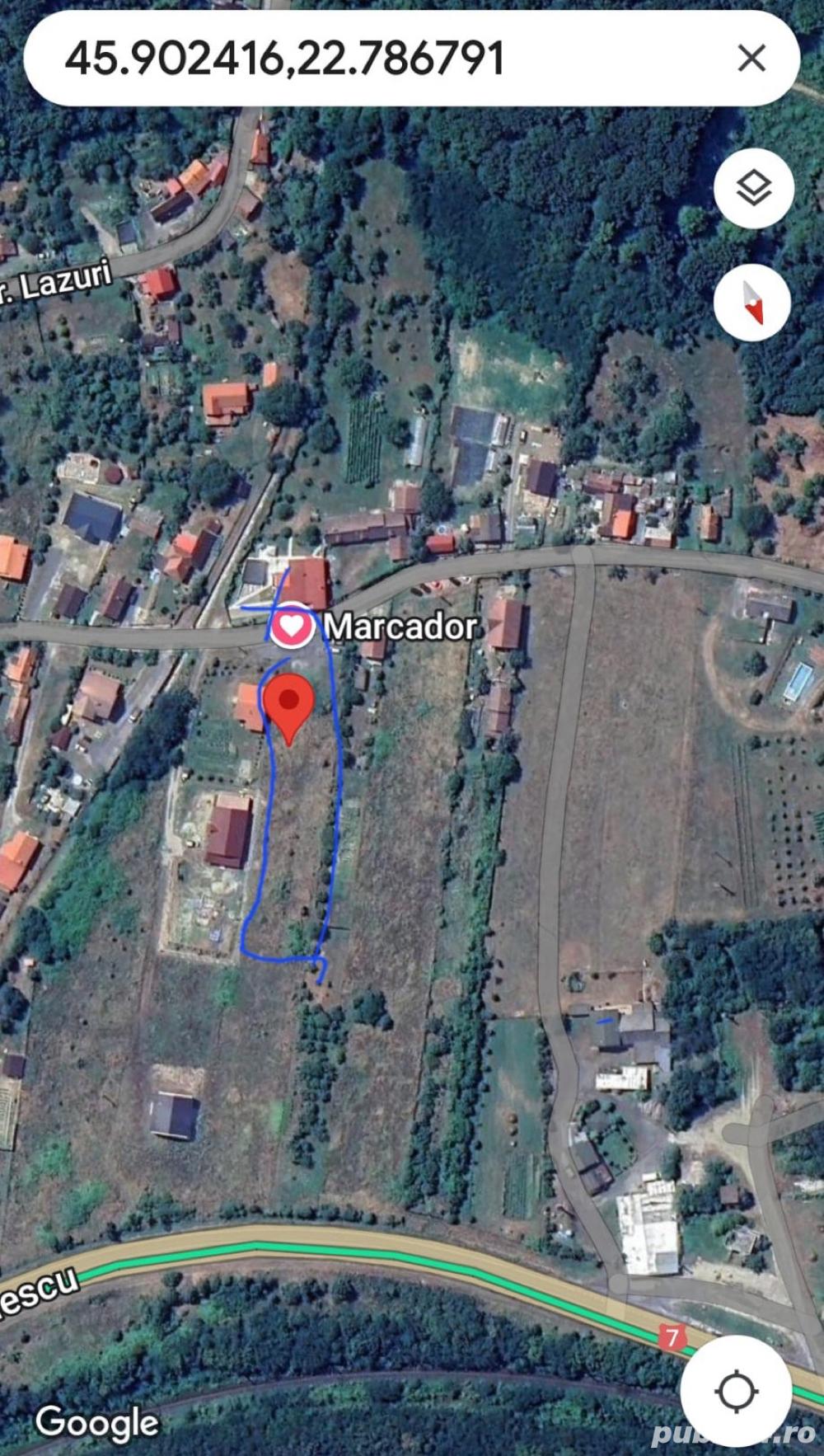Expand map style options from layers control
This screenshot has width=824, height=1456.
(x=752, y=188)
